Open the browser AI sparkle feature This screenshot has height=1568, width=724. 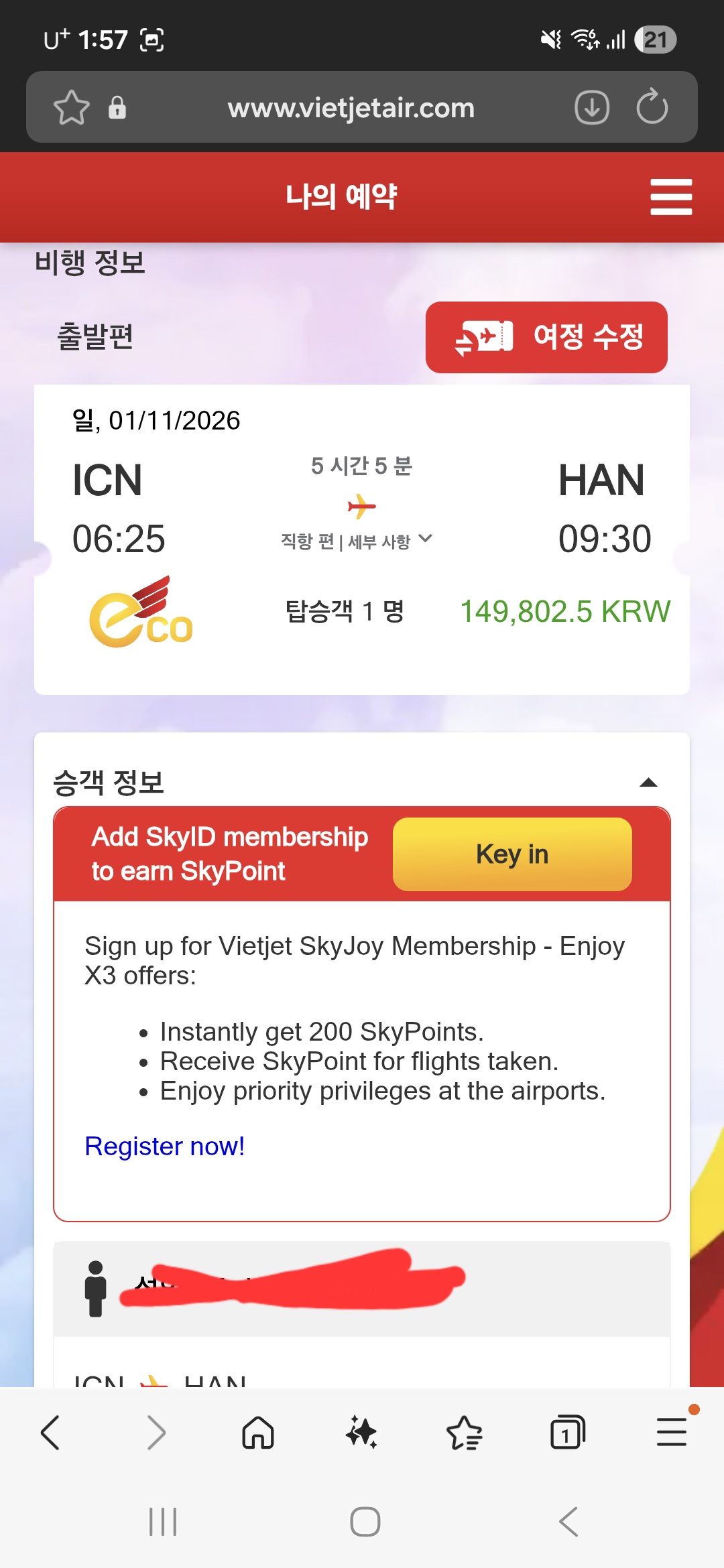[x=361, y=1433]
